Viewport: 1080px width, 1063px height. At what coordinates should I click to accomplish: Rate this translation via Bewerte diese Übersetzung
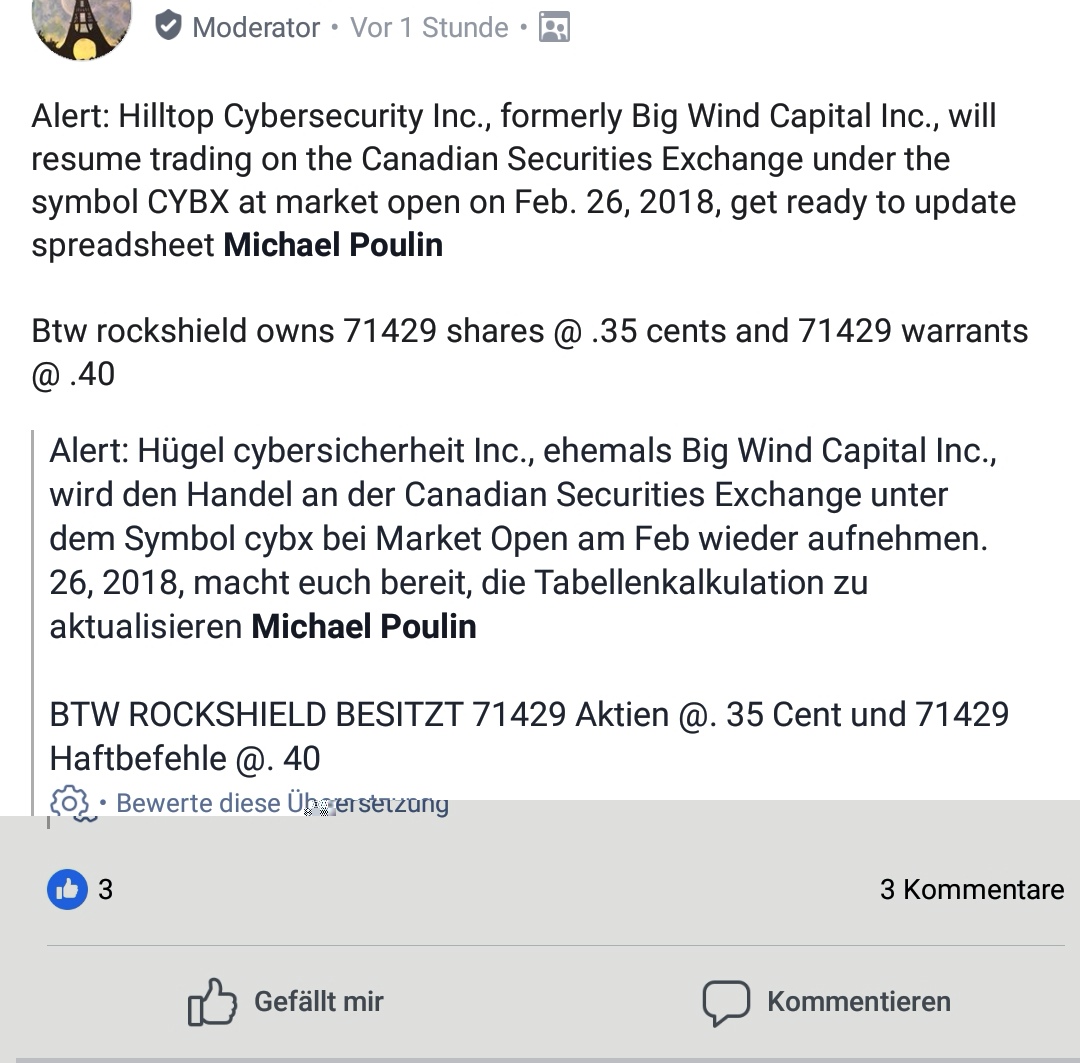click(x=282, y=803)
